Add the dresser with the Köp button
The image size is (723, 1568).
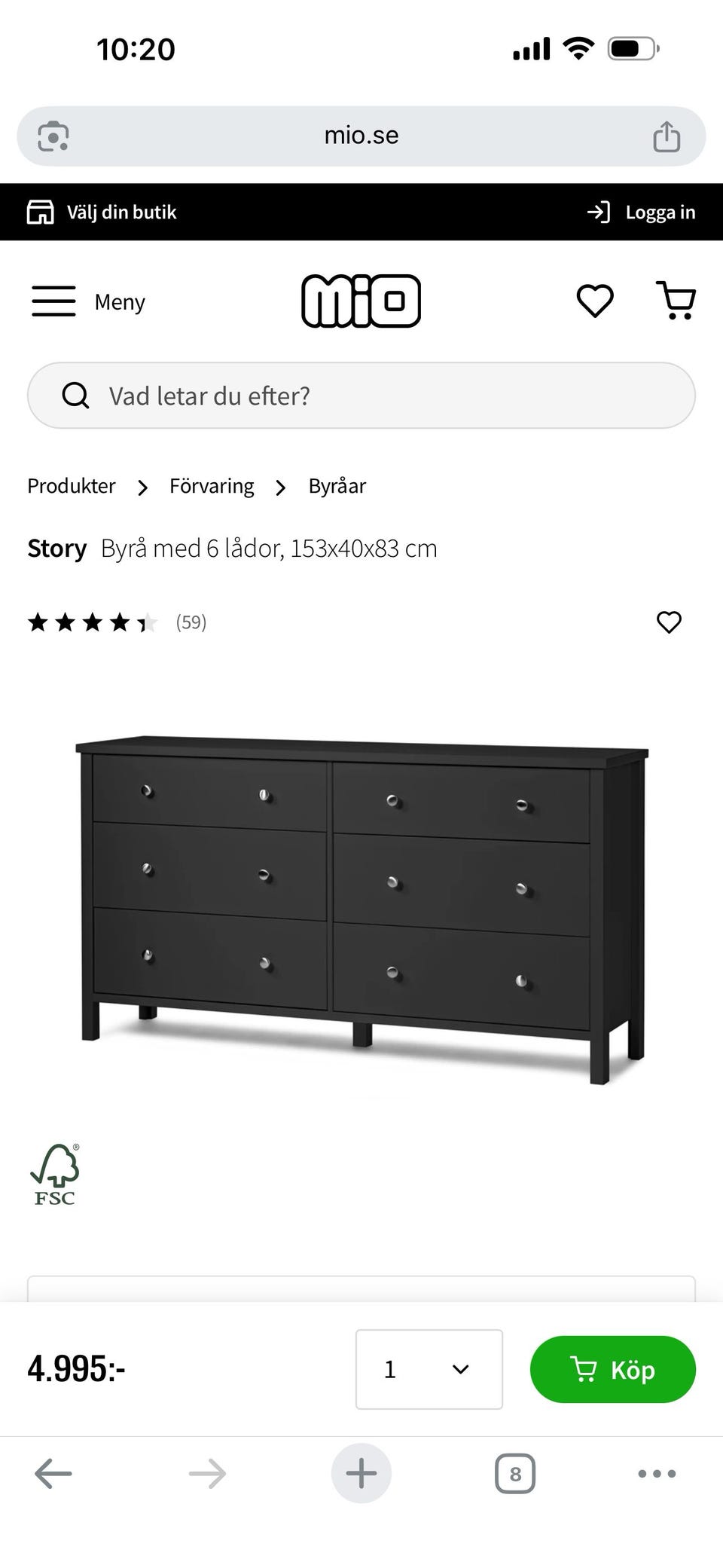click(612, 1369)
